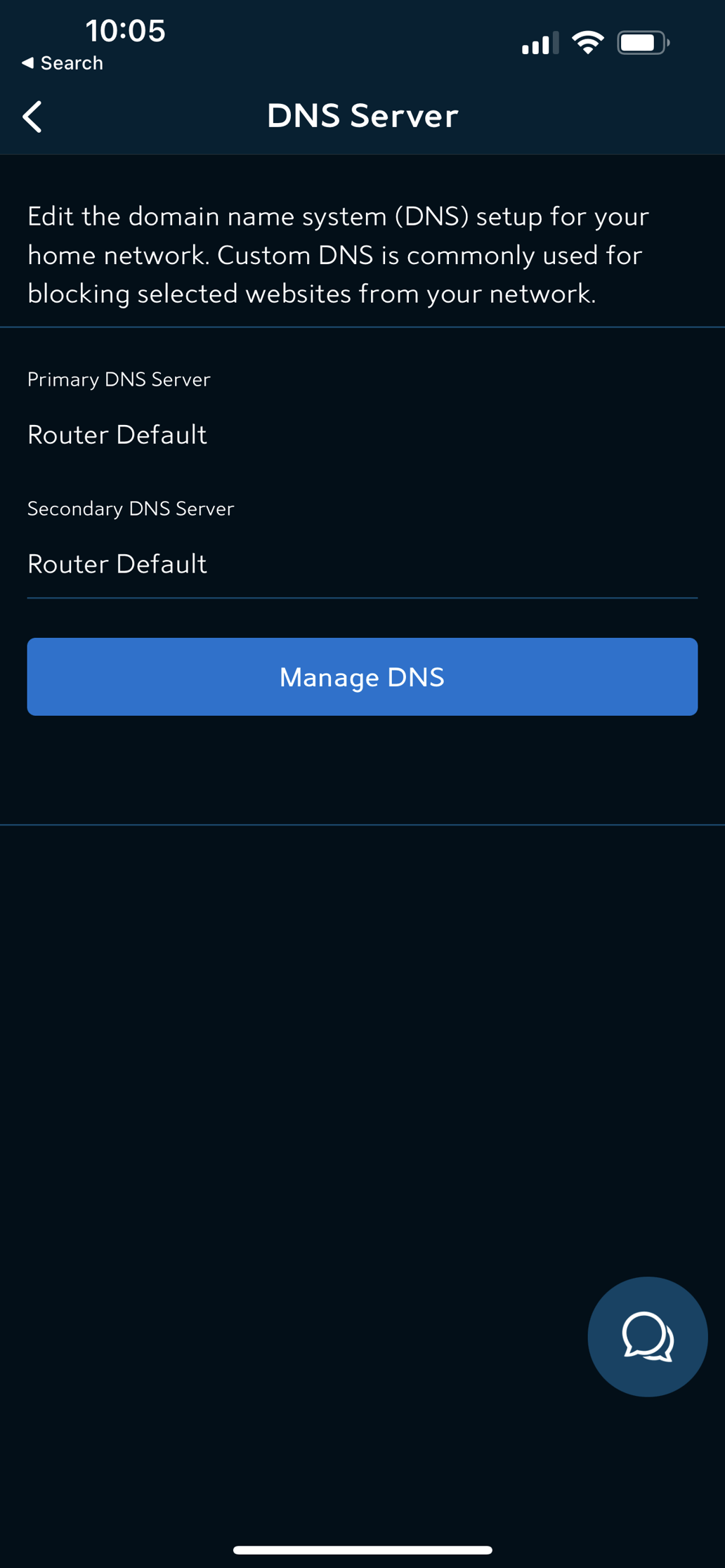The image size is (725, 1568).
Task: Tap the speech bubble inside chat button
Action: tap(646, 1336)
